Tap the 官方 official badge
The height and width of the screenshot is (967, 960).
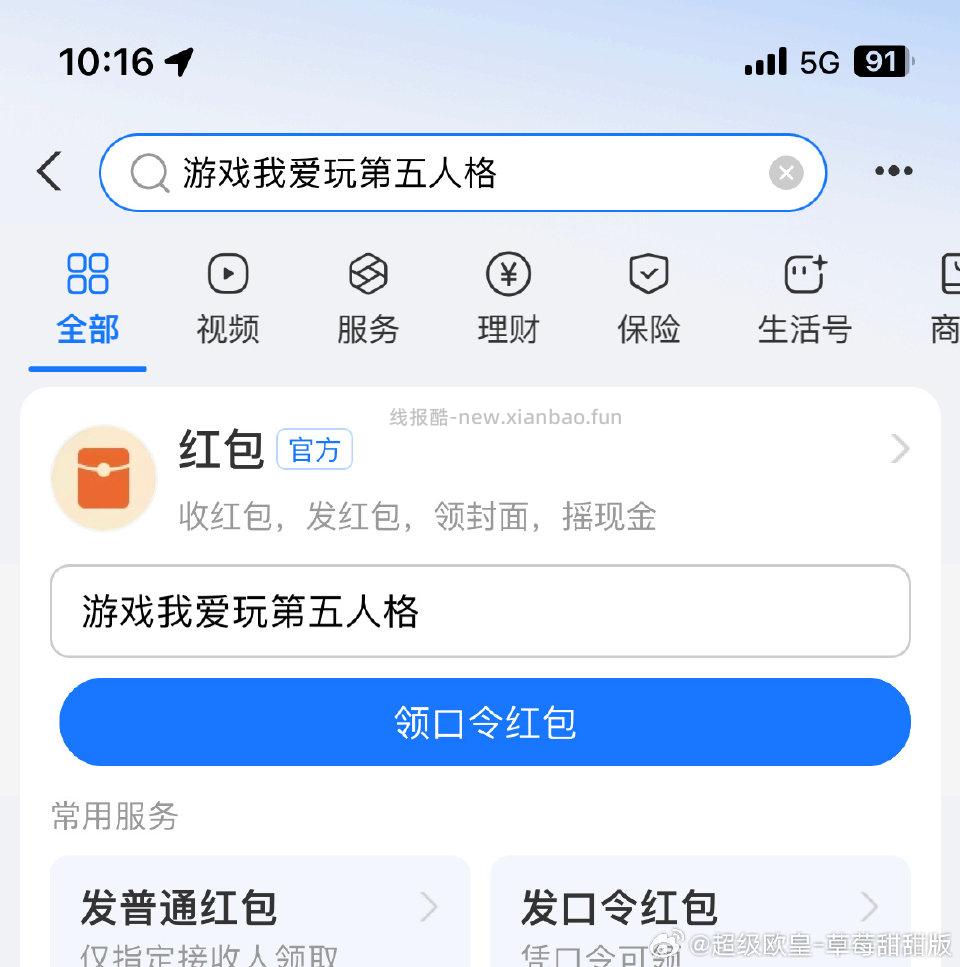pyautogui.click(x=314, y=450)
